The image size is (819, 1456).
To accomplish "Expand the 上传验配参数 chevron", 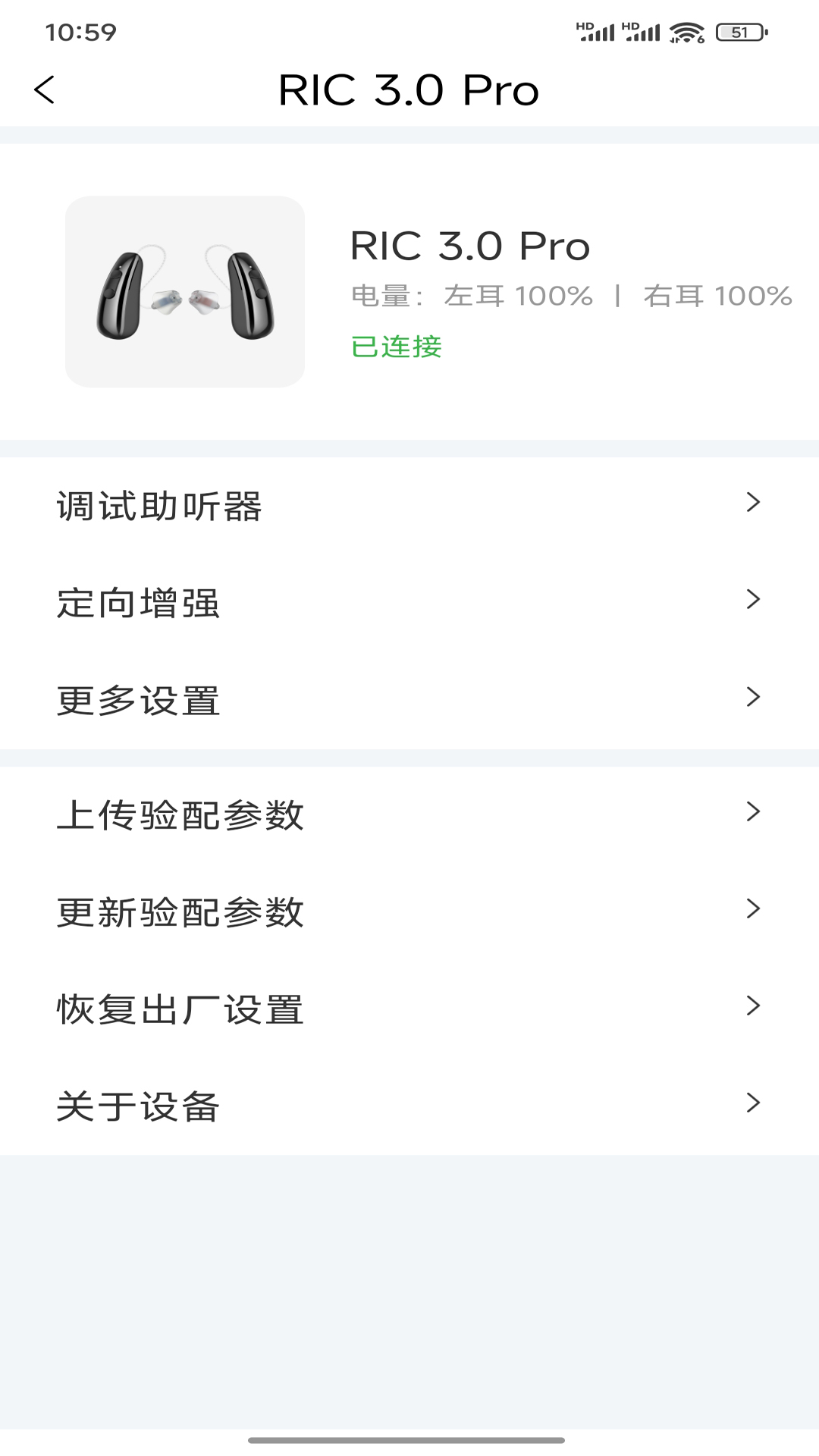I will click(x=752, y=811).
